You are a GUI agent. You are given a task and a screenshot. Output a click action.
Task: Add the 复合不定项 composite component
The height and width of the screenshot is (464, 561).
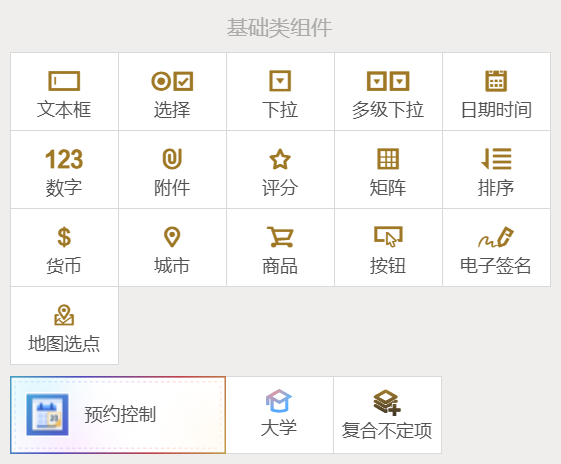[x=387, y=415]
